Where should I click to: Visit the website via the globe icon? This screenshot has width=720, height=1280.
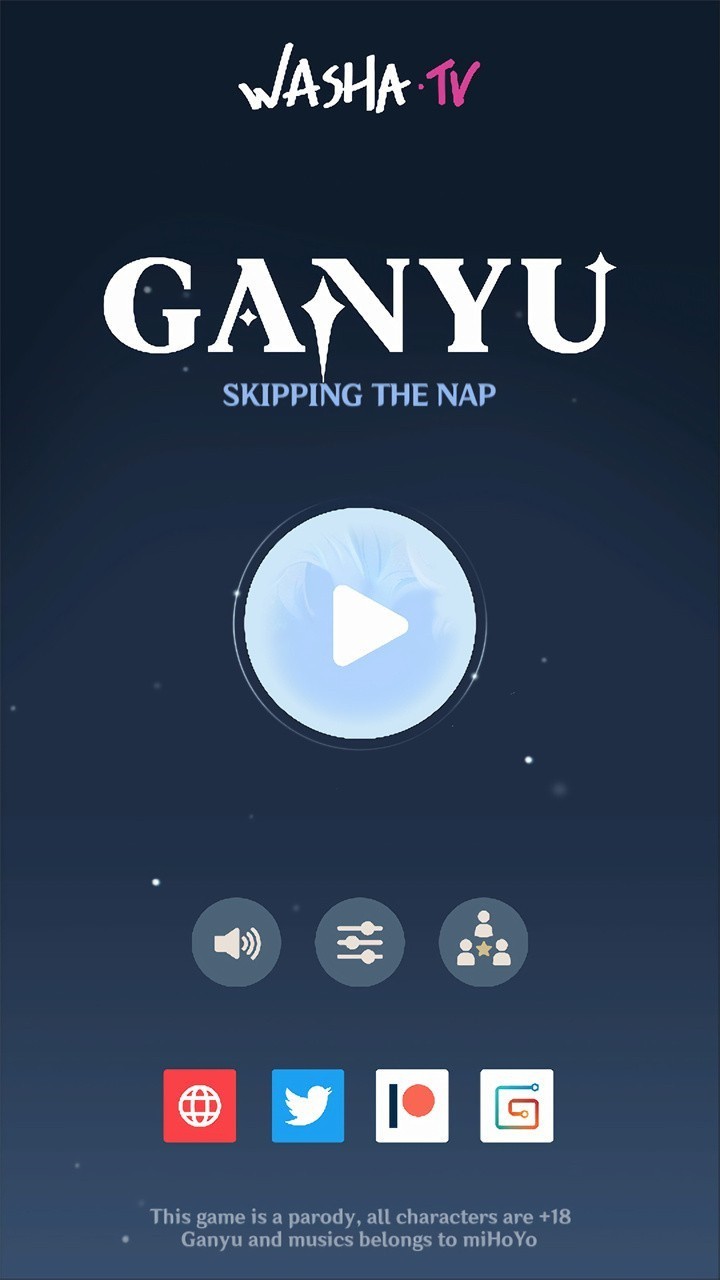200,1106
